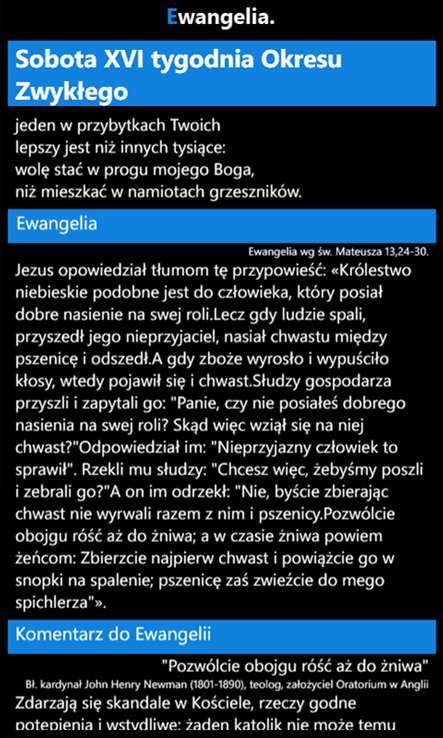This screenshot has width=443, height=738.
Task: Tap the Sobota XVI tygodnia Okresu Zwykłego header
Action: click(222, 73)
